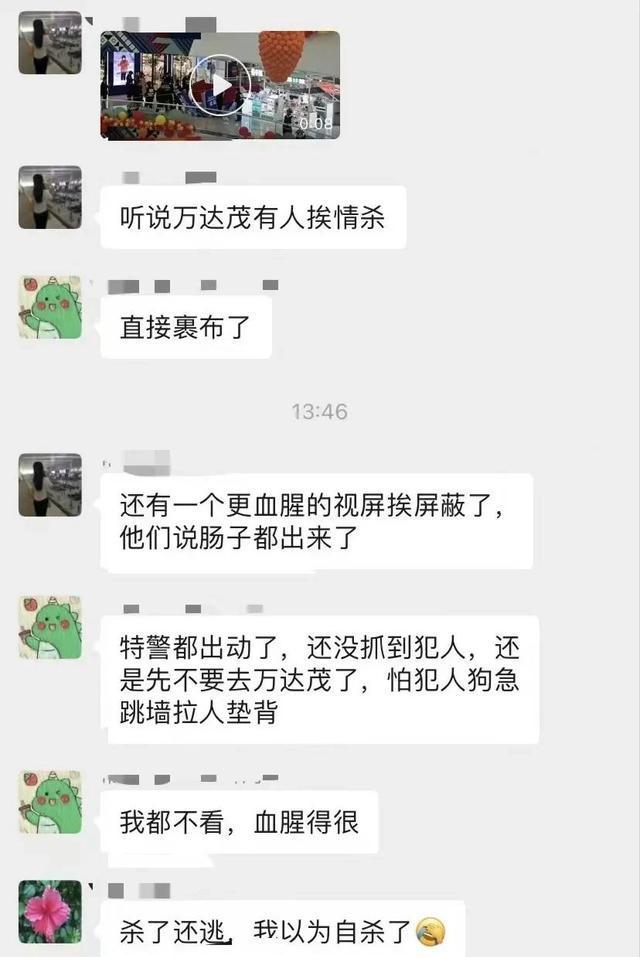Open the pink flower avatar profile
The width and height of the screenshot is (640, 957).
tap(50, 911)
